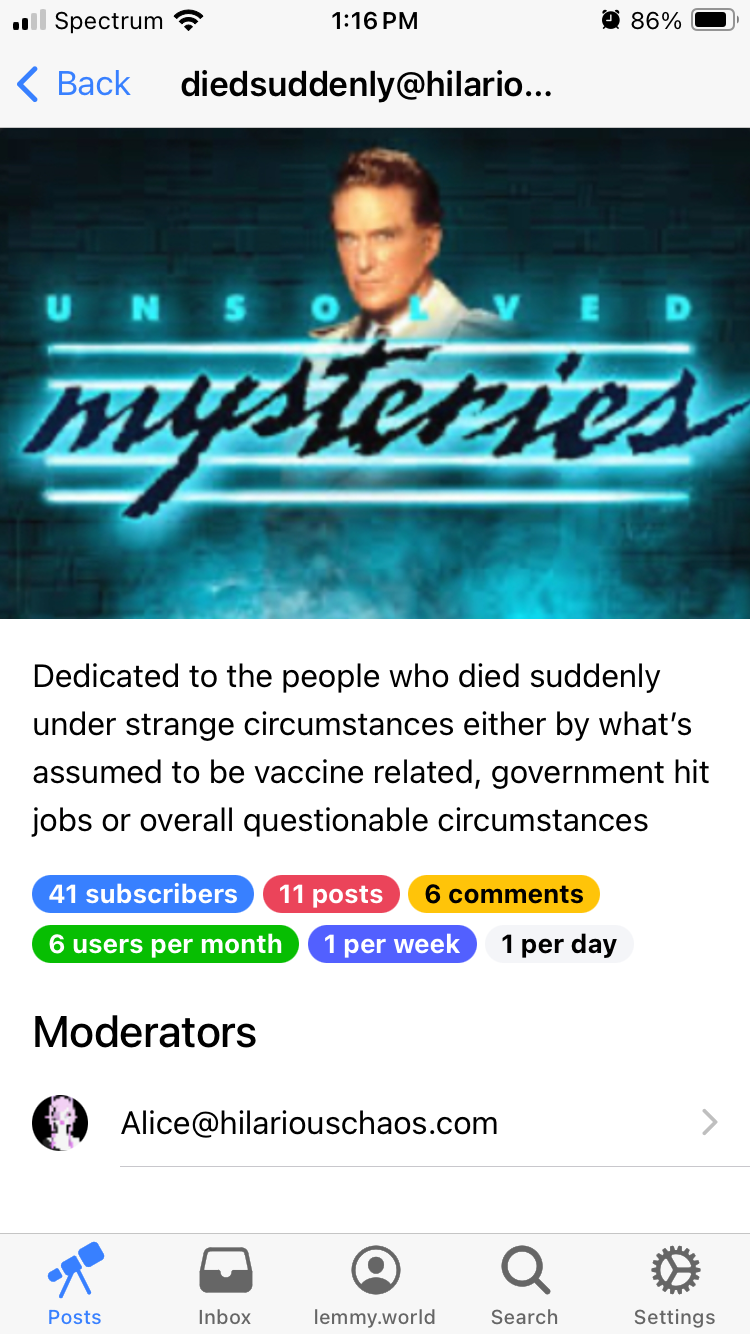Switch to the Search tab

525,1284
